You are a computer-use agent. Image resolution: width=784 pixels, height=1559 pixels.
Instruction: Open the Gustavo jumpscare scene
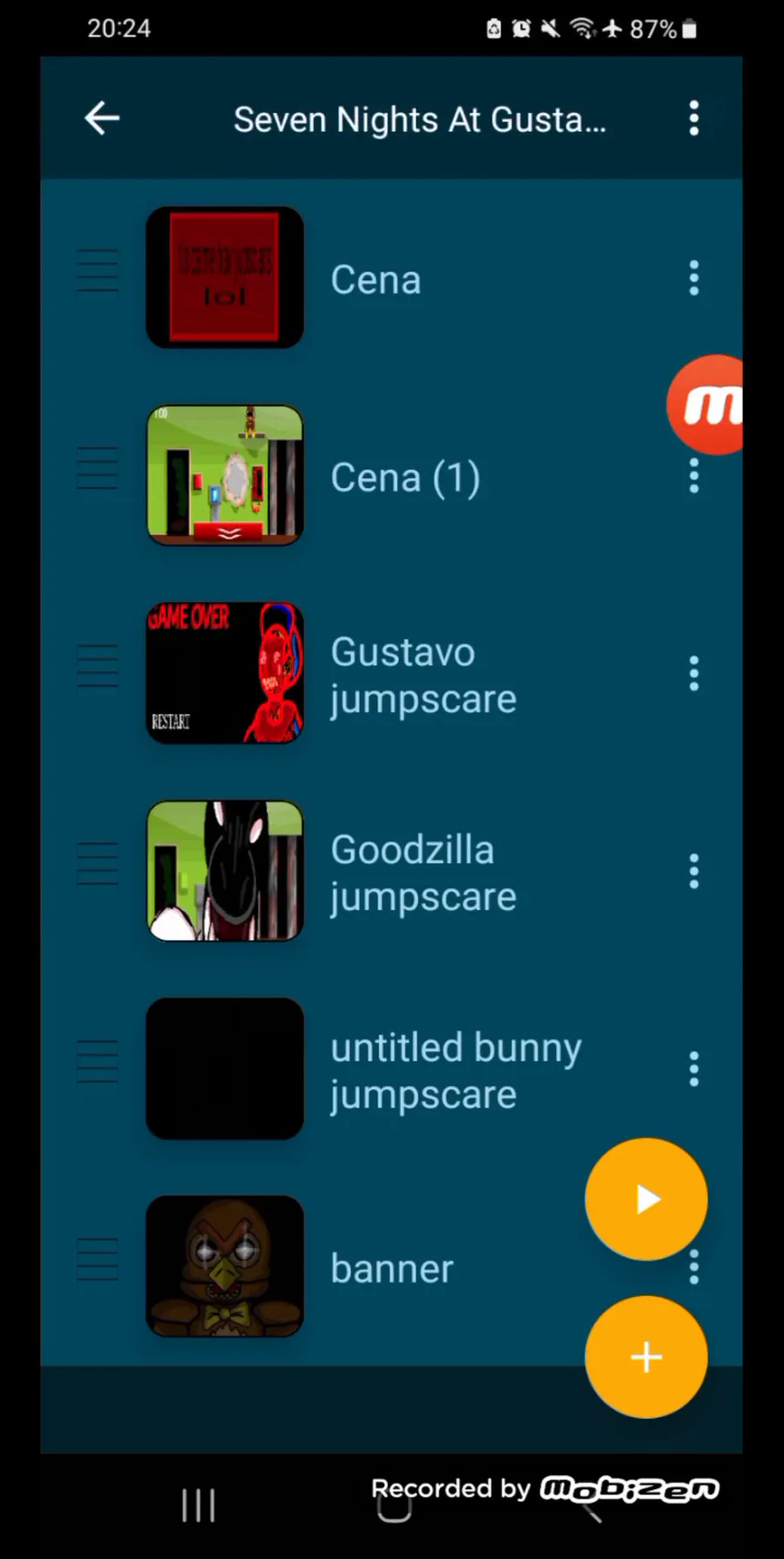coord(422,675)
